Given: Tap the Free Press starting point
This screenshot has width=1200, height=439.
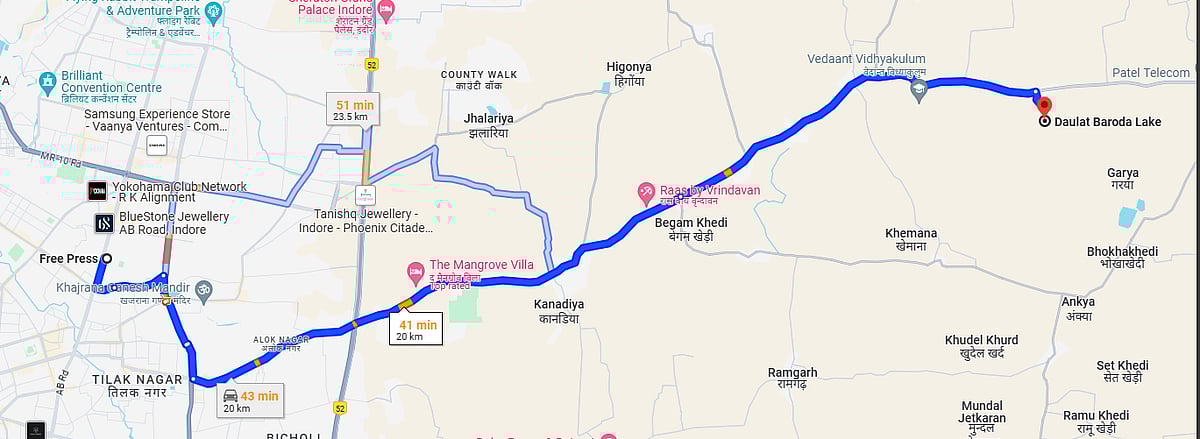Looking at the screenshot, I should point(106,259).
